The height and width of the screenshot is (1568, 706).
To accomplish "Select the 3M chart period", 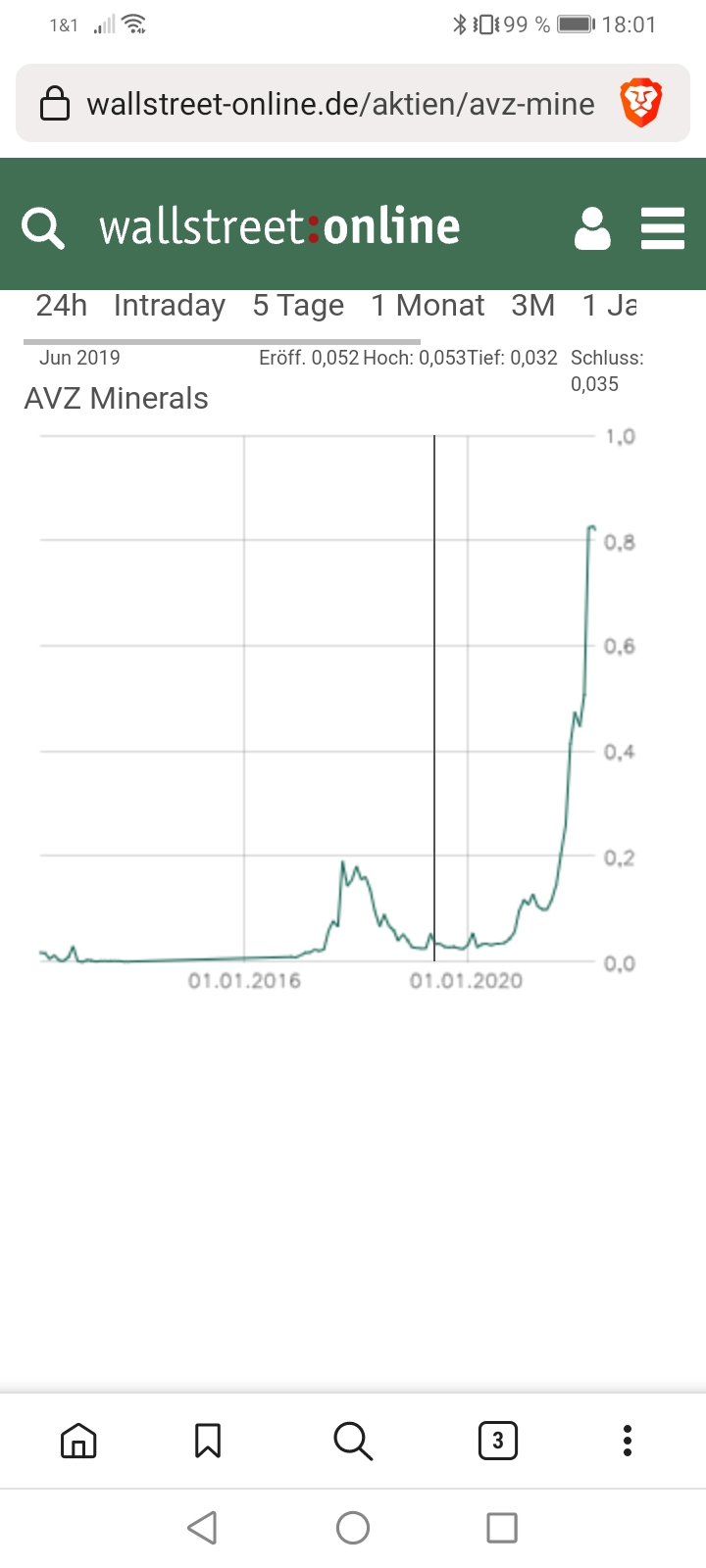I will point(532,306).
